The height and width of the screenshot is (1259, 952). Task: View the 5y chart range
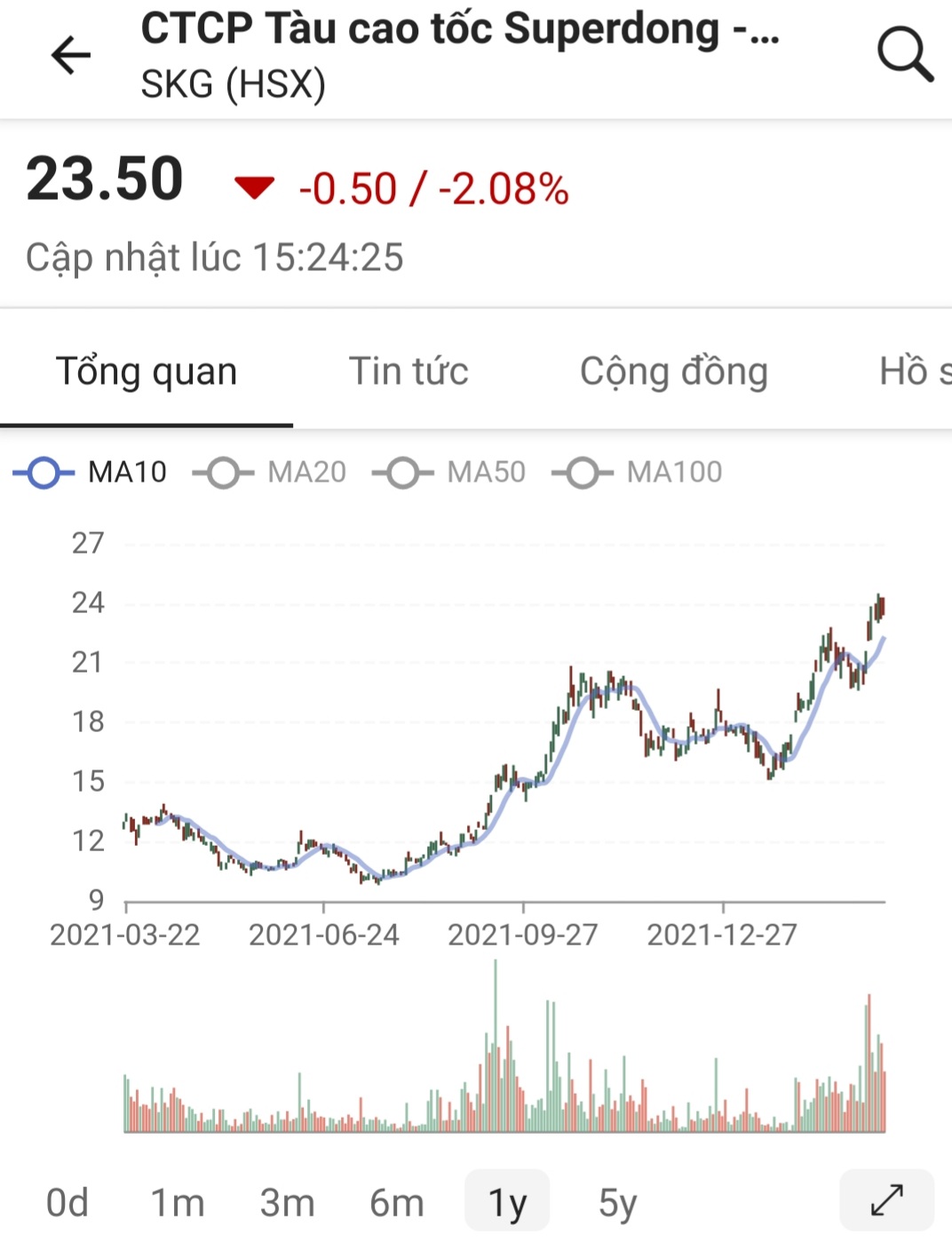tap(617, 1202)
